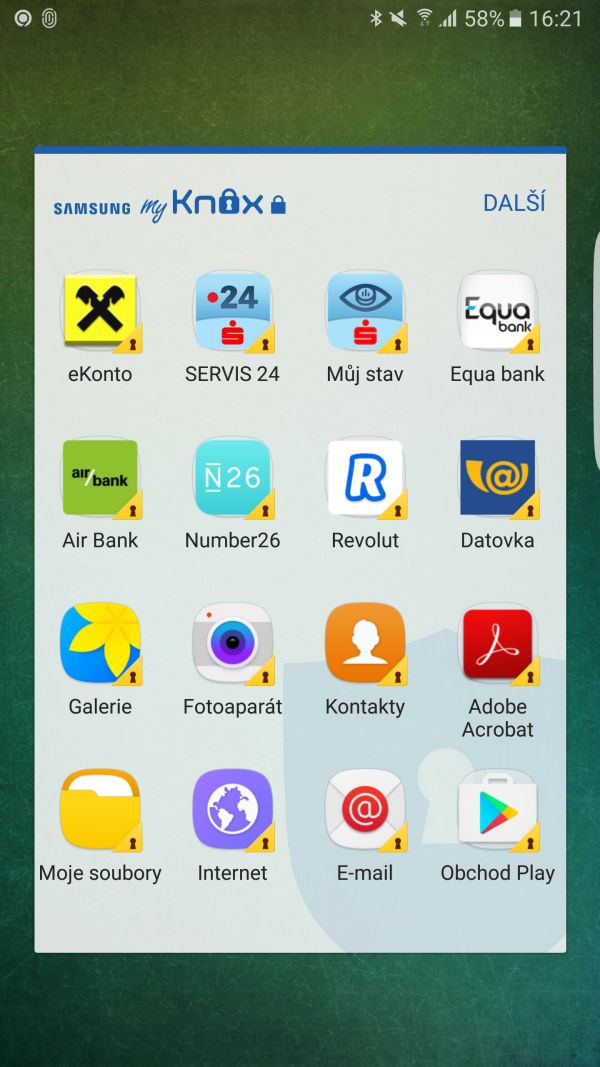
Task: Open Galerie app
Action: (x=100, y=643)
